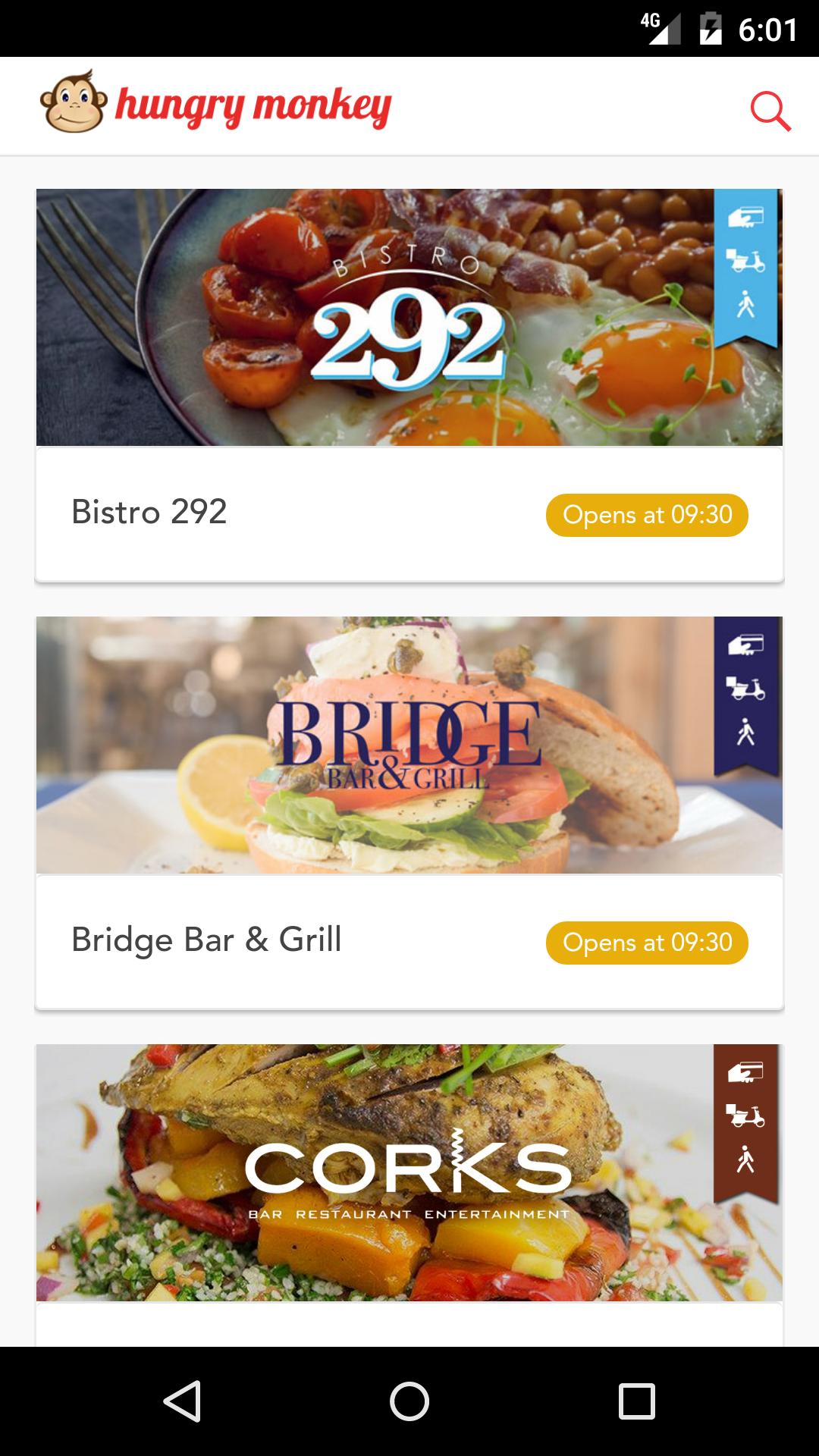Open the Bistro 292 restaurant card

409,318
